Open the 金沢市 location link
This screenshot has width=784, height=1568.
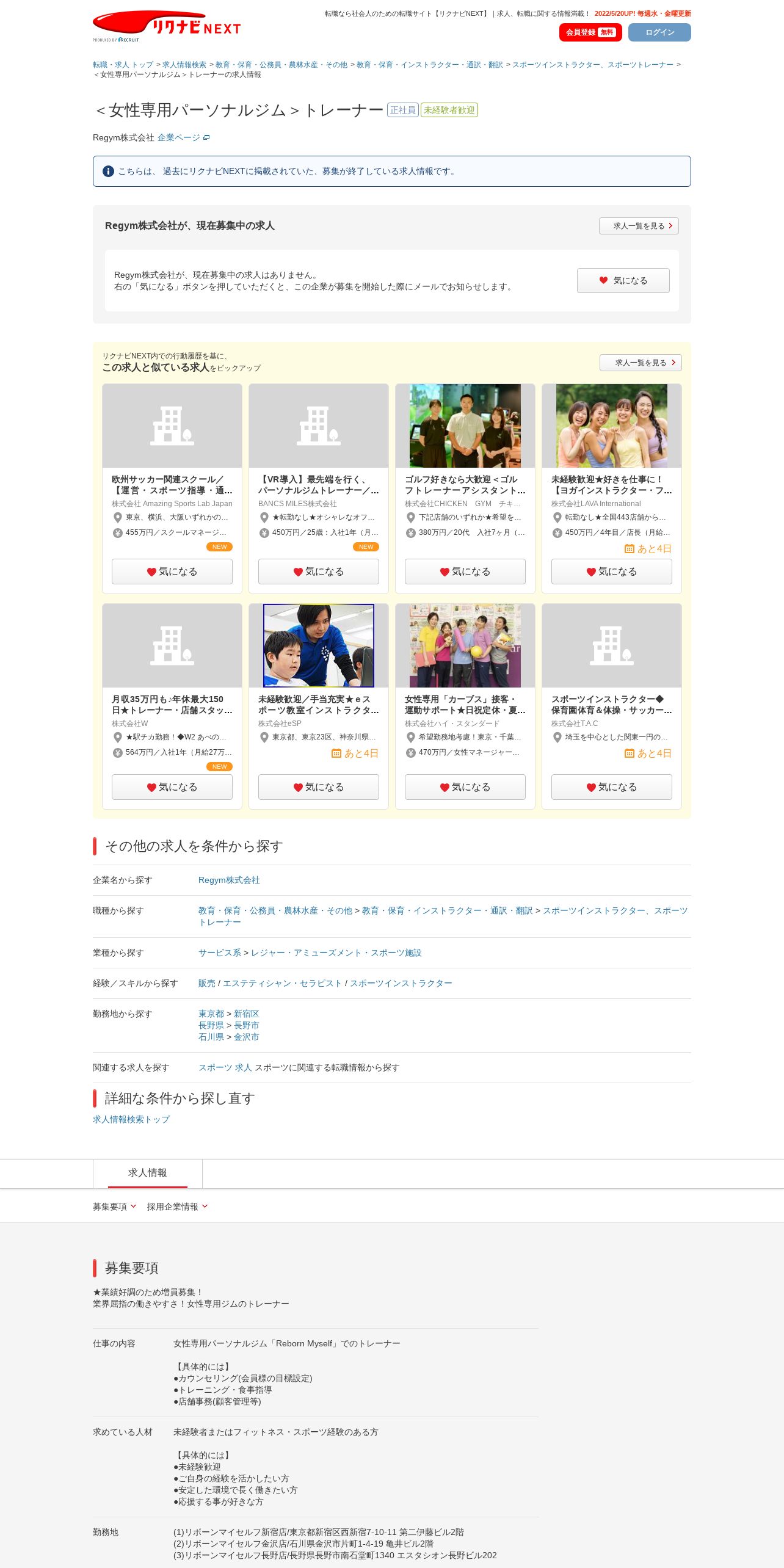[x=246, y=1037]
